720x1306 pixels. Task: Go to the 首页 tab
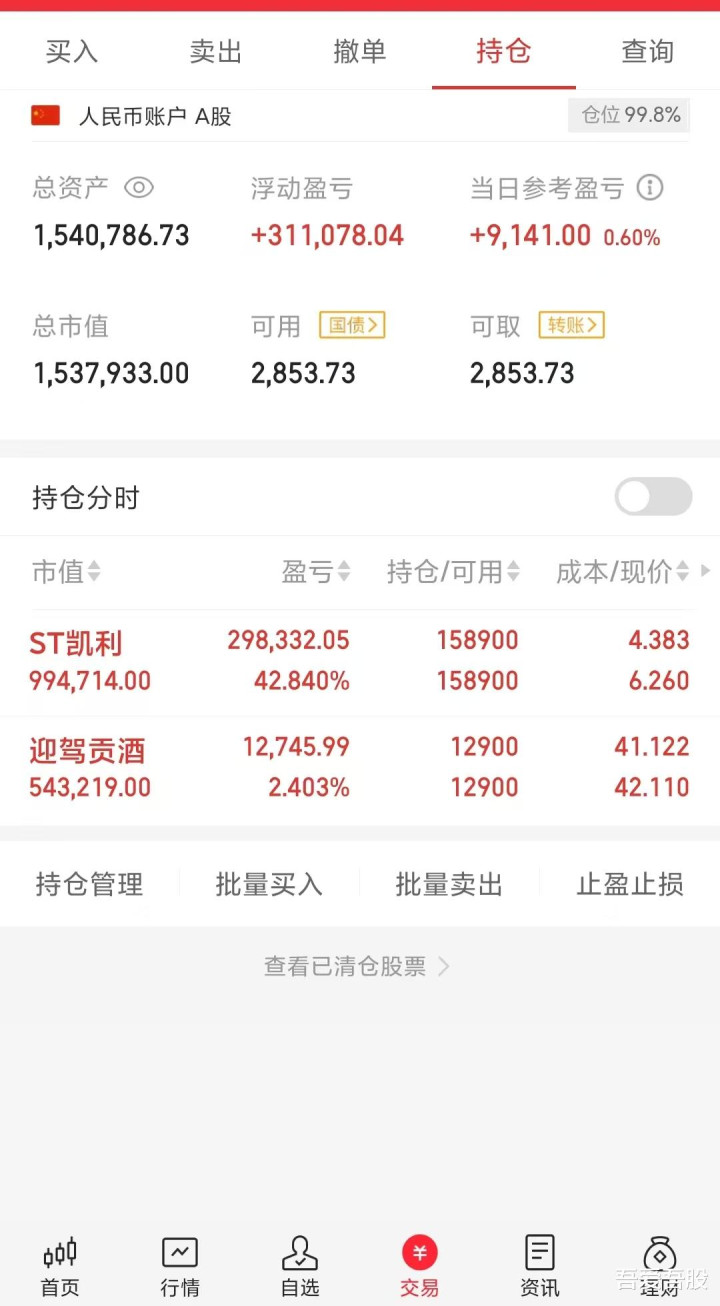tap(60, 1266)
